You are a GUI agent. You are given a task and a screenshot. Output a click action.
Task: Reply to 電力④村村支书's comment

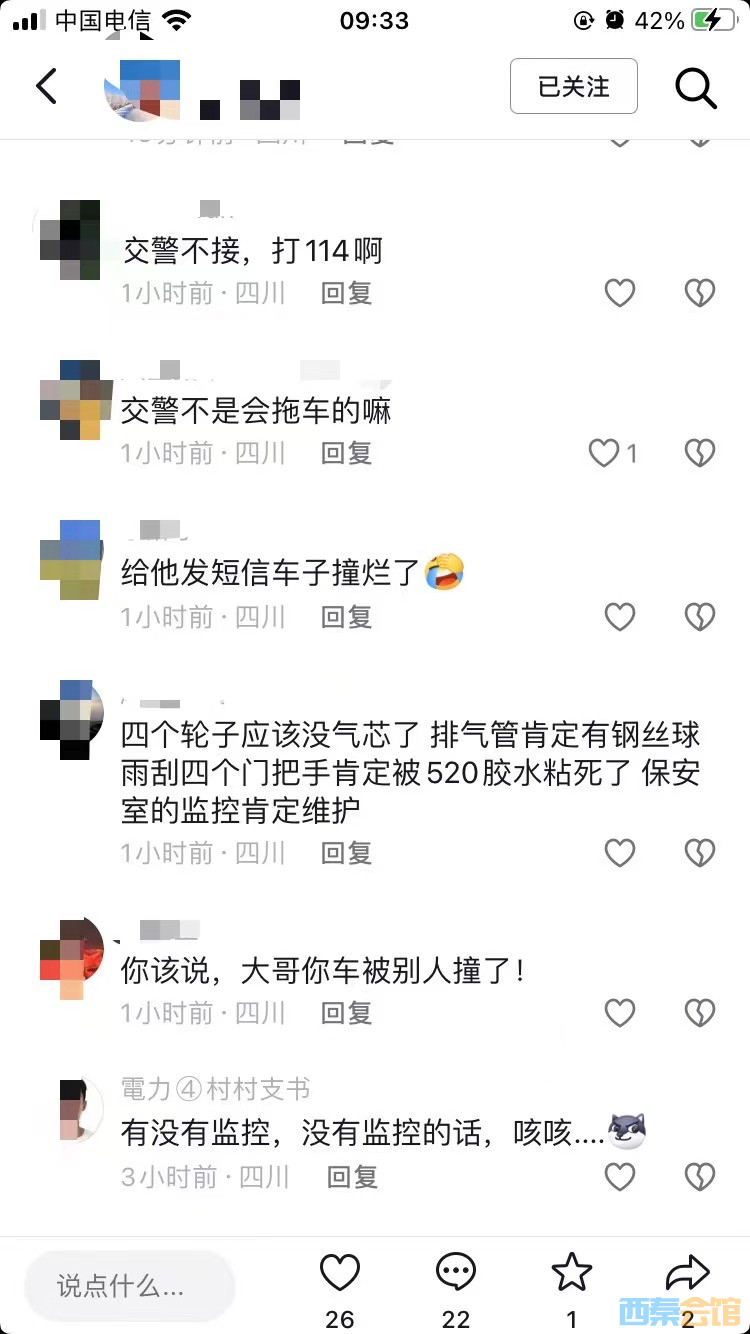coord(352,1176)
